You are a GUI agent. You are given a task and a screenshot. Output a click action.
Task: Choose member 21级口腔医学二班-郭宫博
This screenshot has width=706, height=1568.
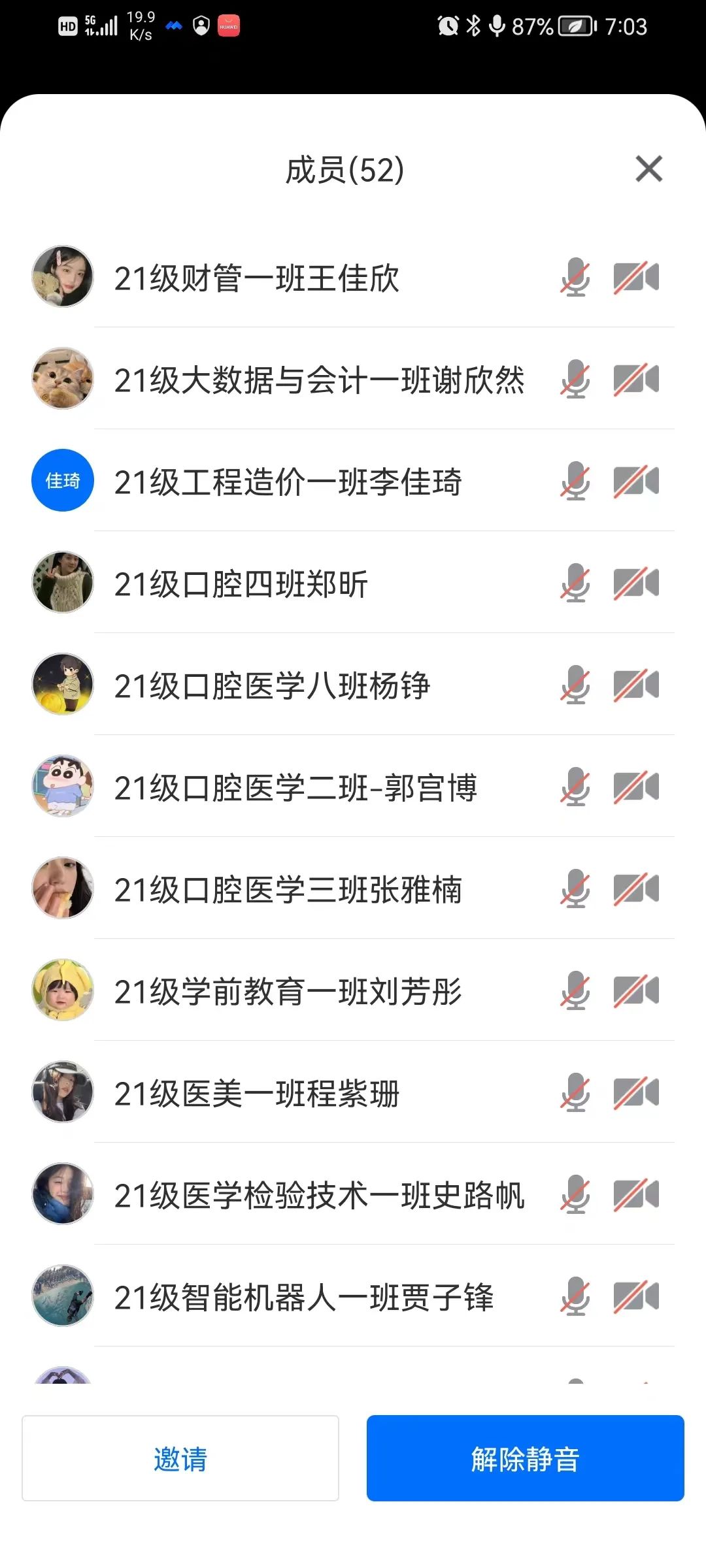pyautogui.click(x=295, y=787)
